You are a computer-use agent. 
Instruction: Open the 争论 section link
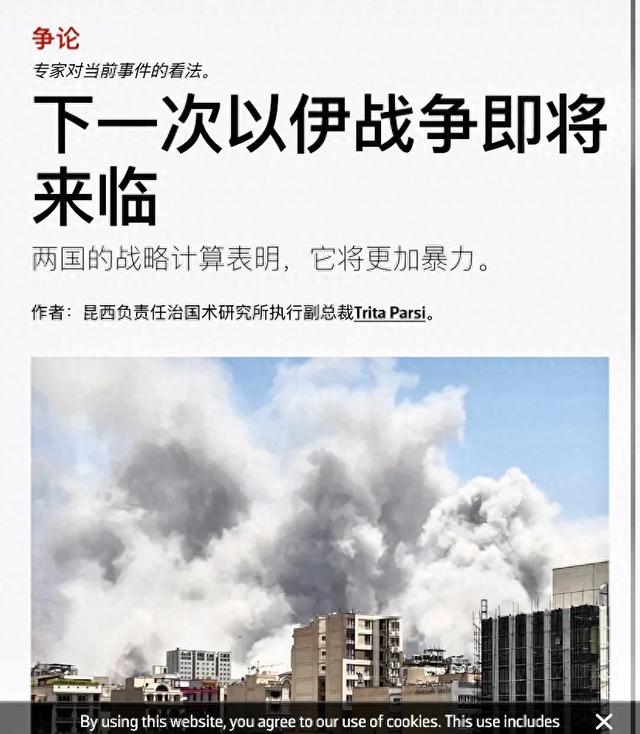[x=55, y=39]
